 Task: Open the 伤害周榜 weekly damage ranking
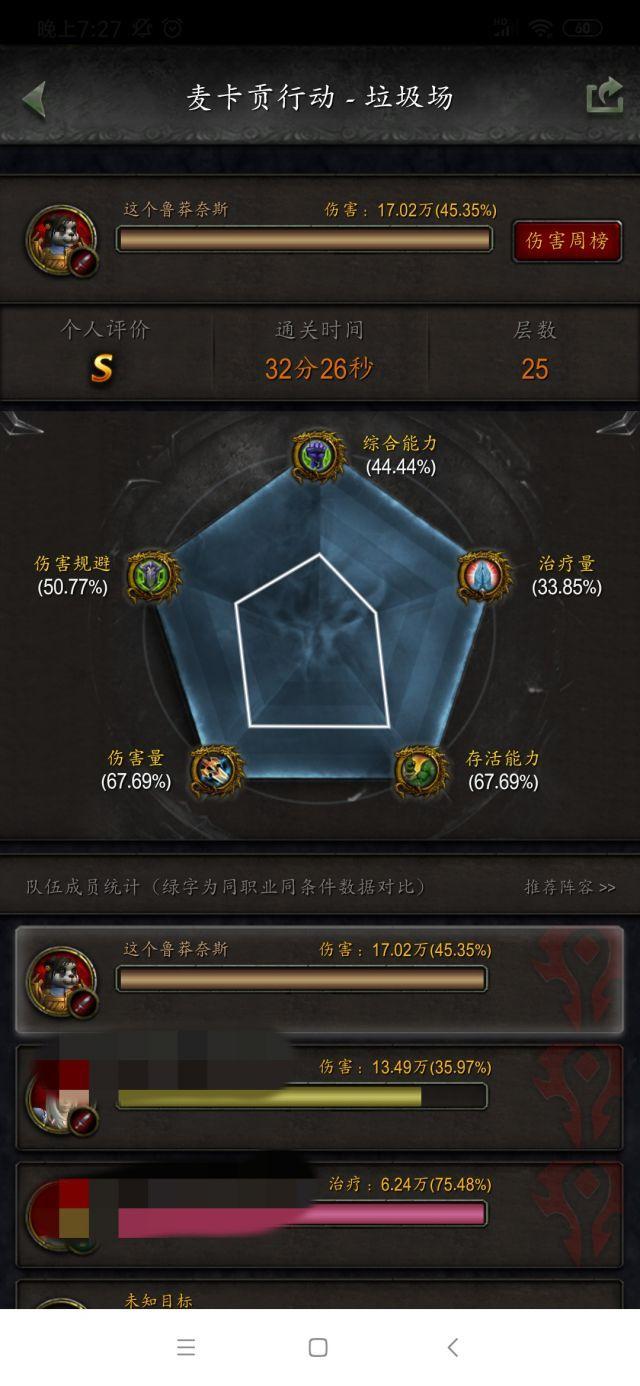pyautogui.click(x=567, y=241)
